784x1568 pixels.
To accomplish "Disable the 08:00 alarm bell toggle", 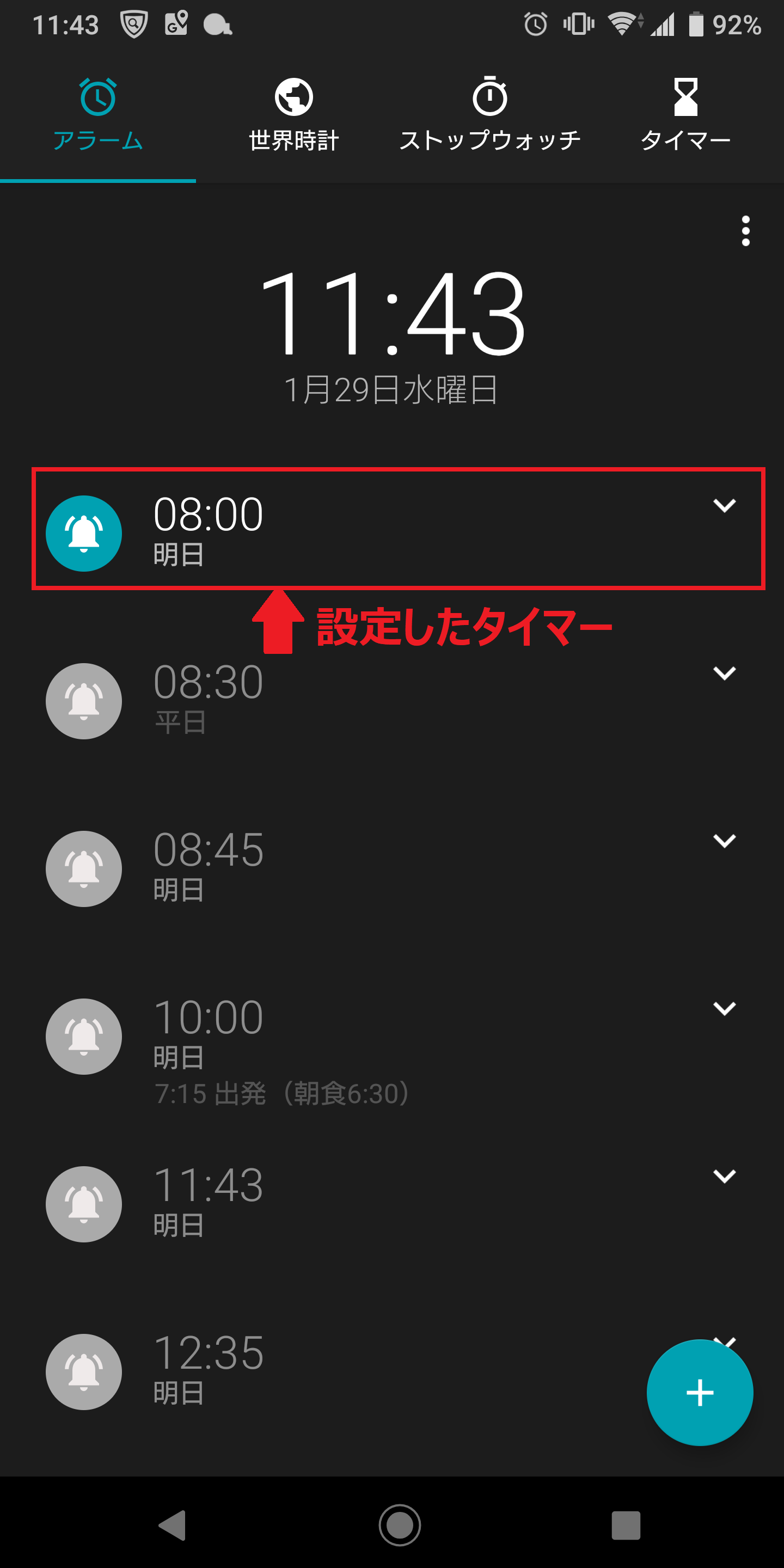I will 84,533.
